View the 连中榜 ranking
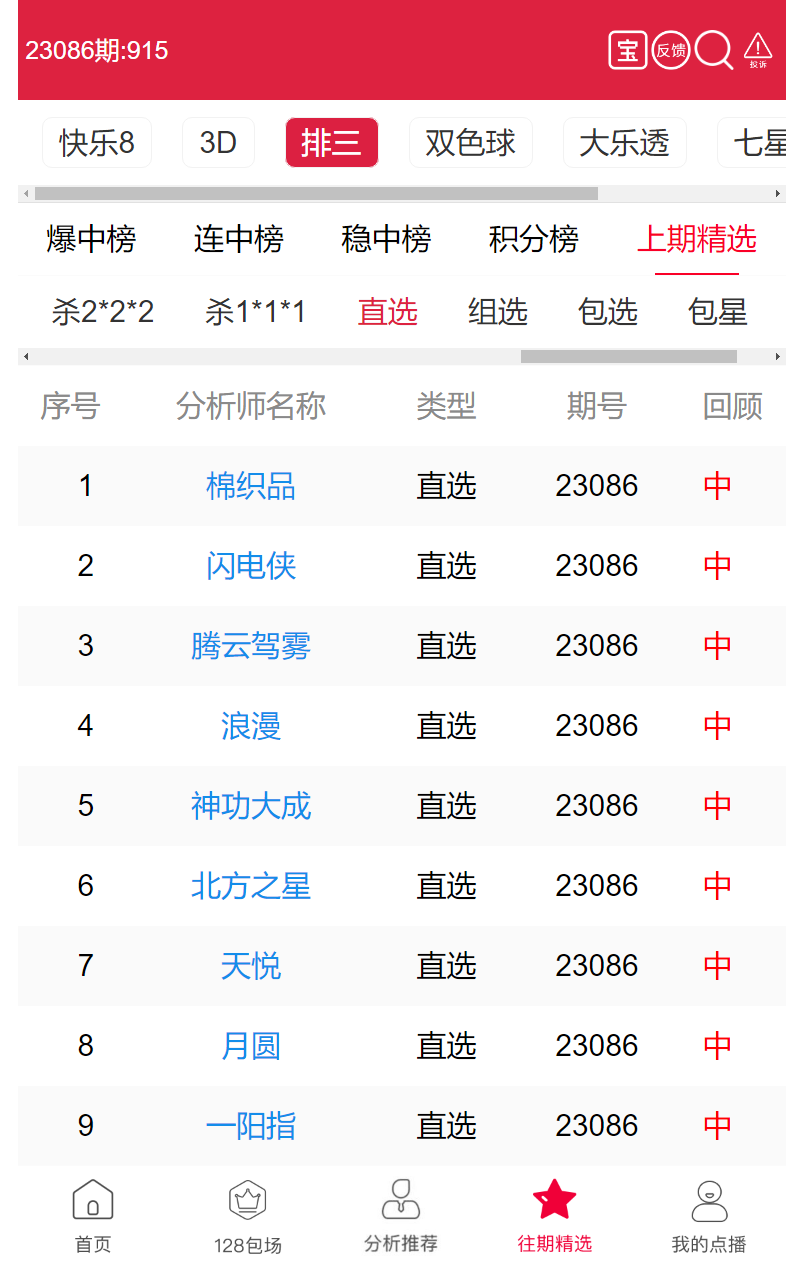The height and width of the screenshot is (1266, 803). coord(238,239)
